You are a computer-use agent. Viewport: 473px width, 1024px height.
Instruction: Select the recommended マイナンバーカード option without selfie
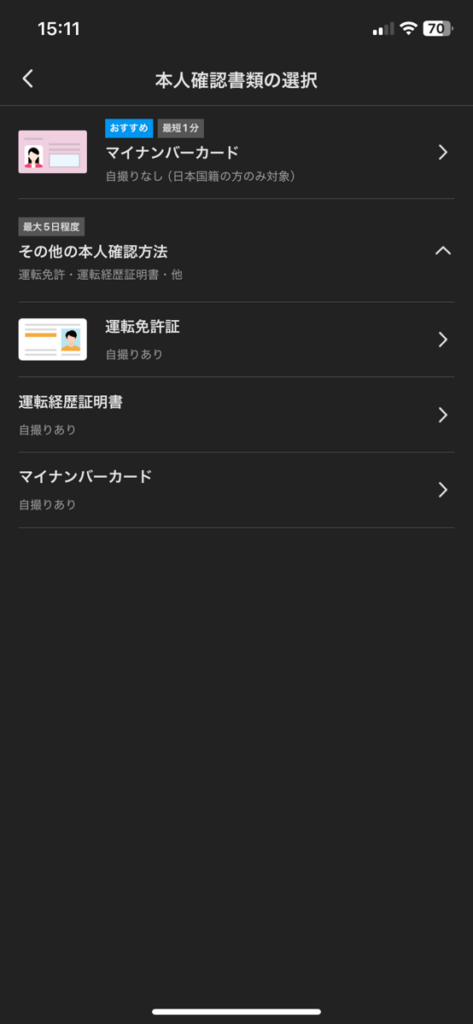tap(236, 152)
